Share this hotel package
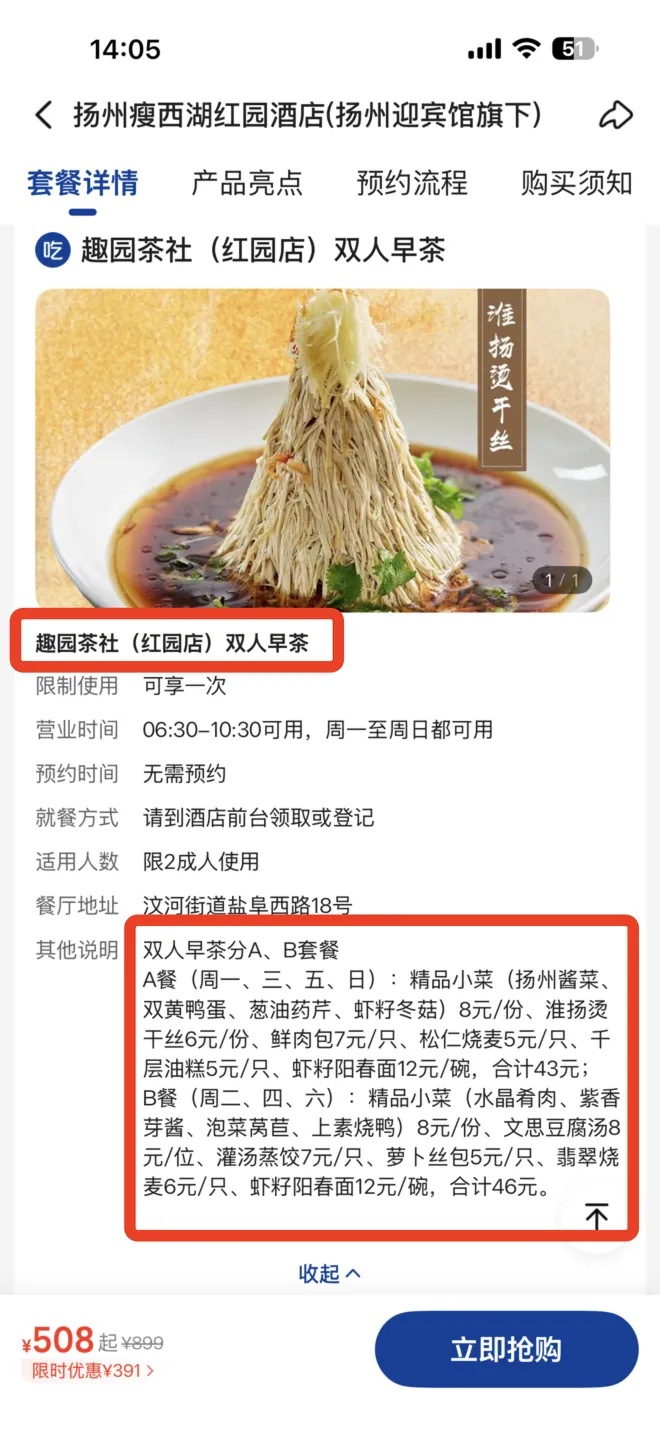The width and height of the screenshot is (660, 1434). (616, 115)
